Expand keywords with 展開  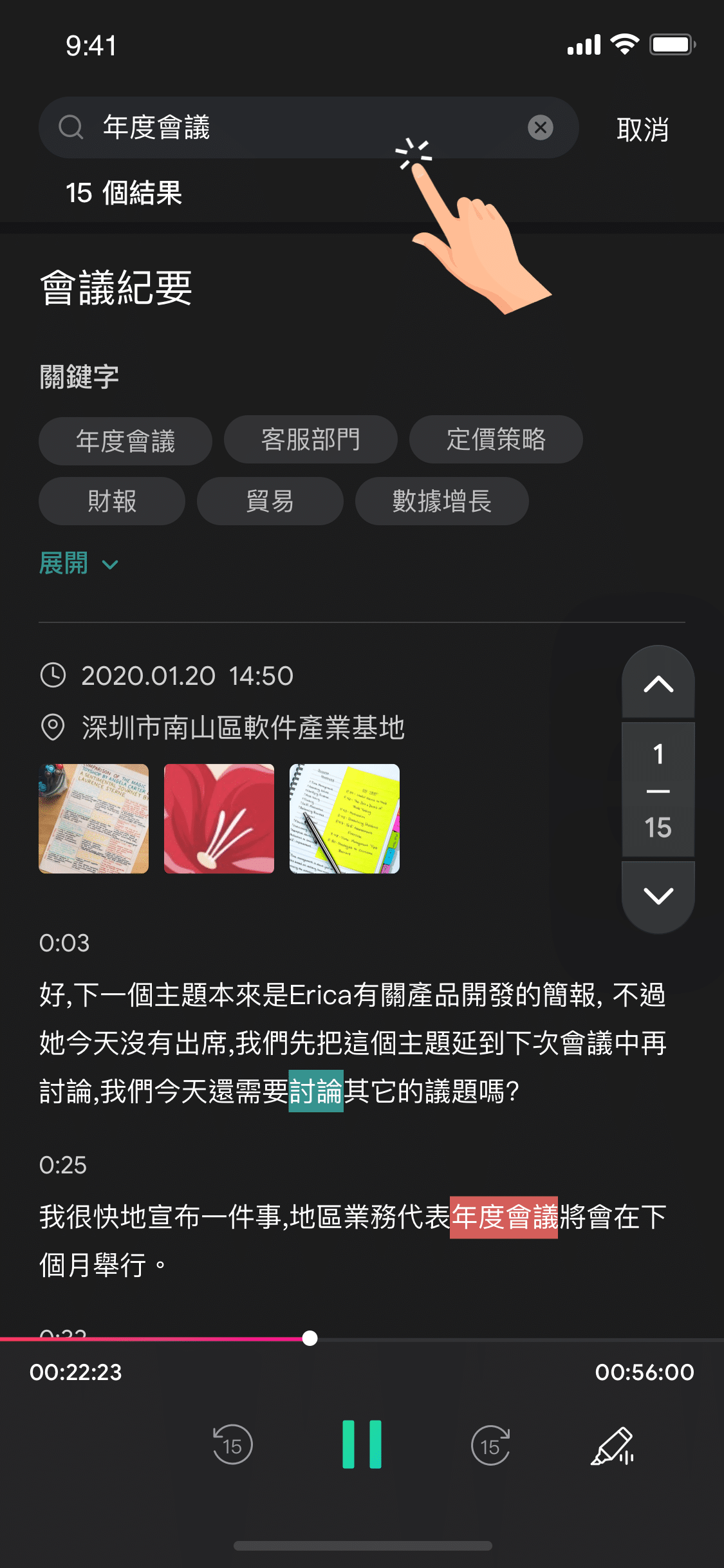(78, 564)
